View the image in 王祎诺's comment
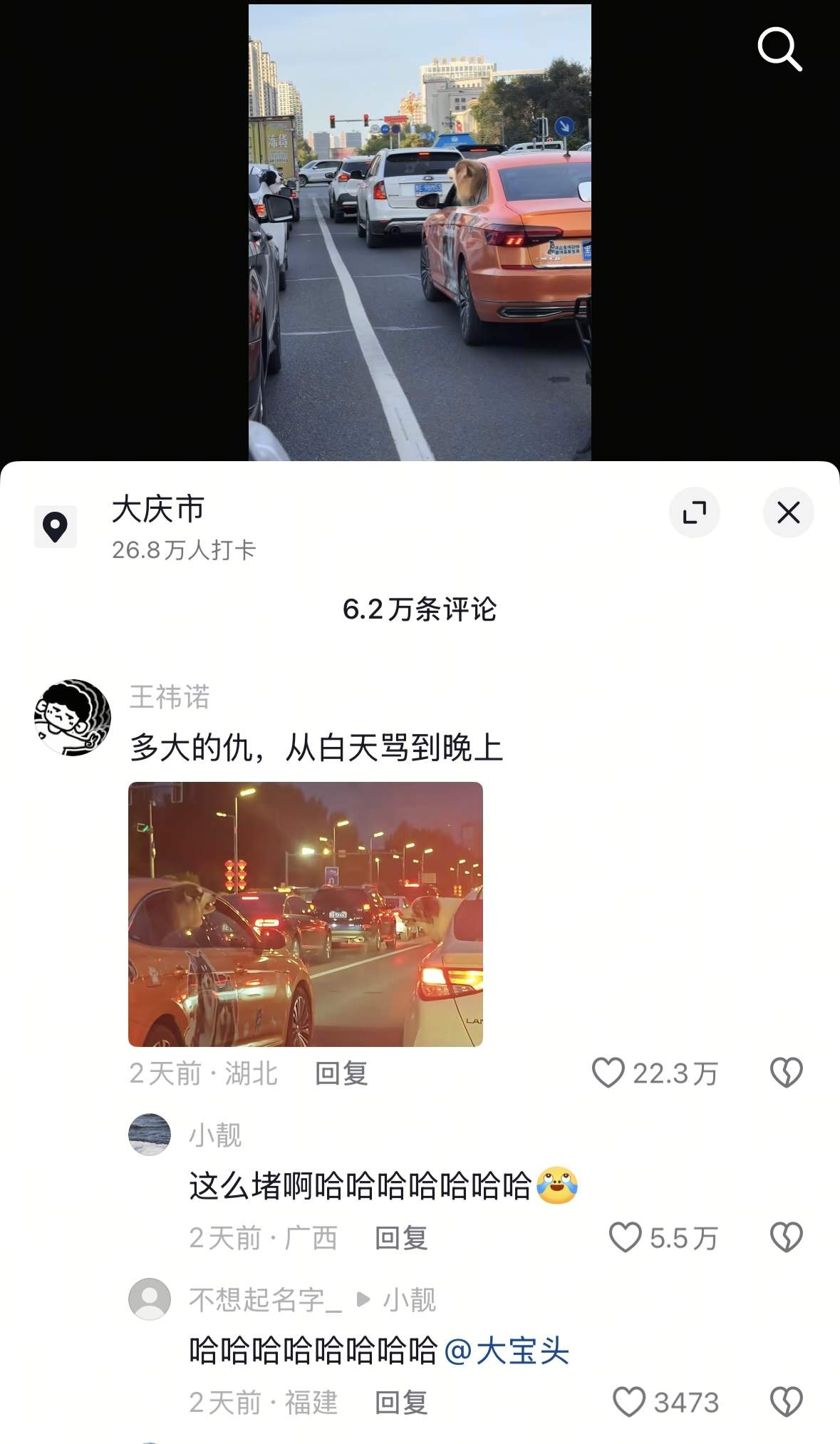This screenshot has width=840, height=1444. 306,914
